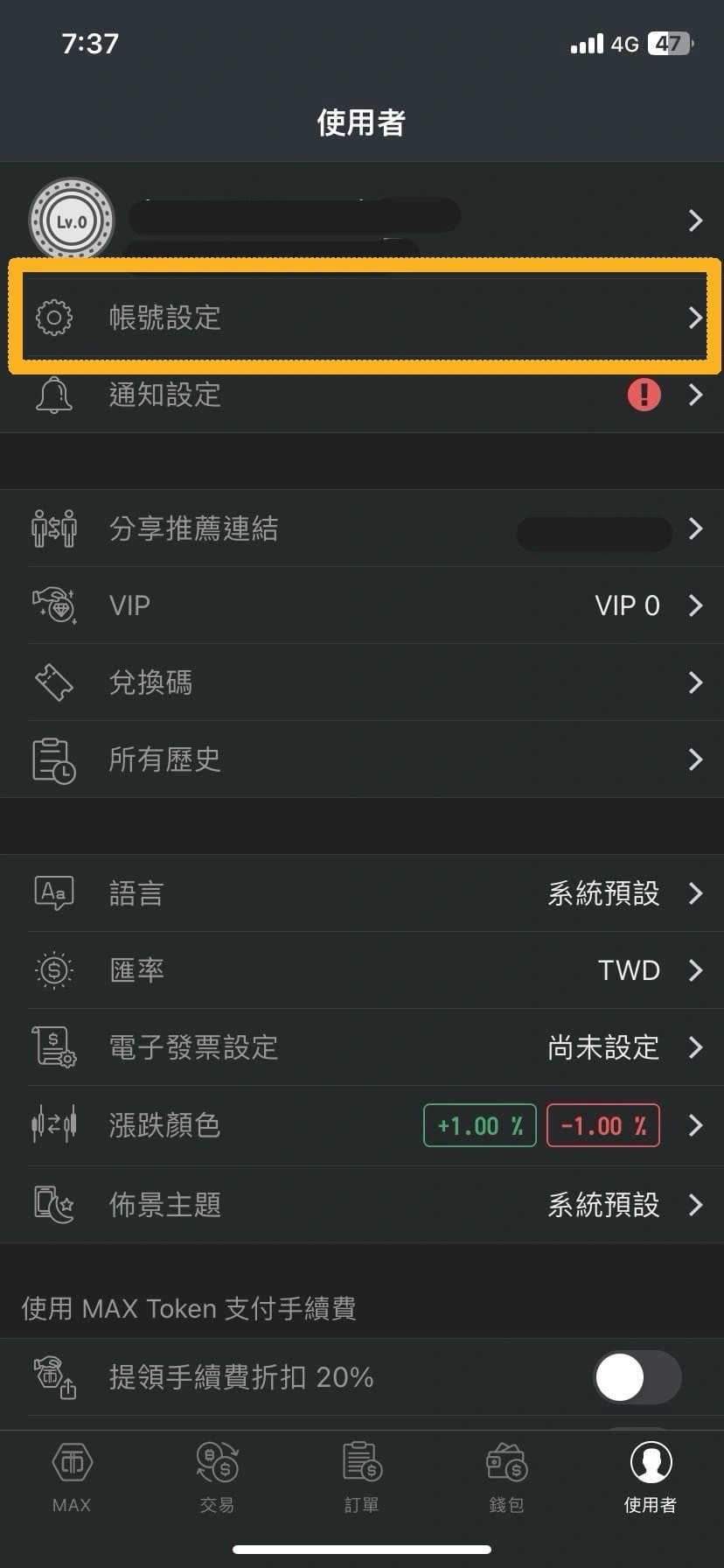Open 帳號設定 account settings

coord(362,317)
